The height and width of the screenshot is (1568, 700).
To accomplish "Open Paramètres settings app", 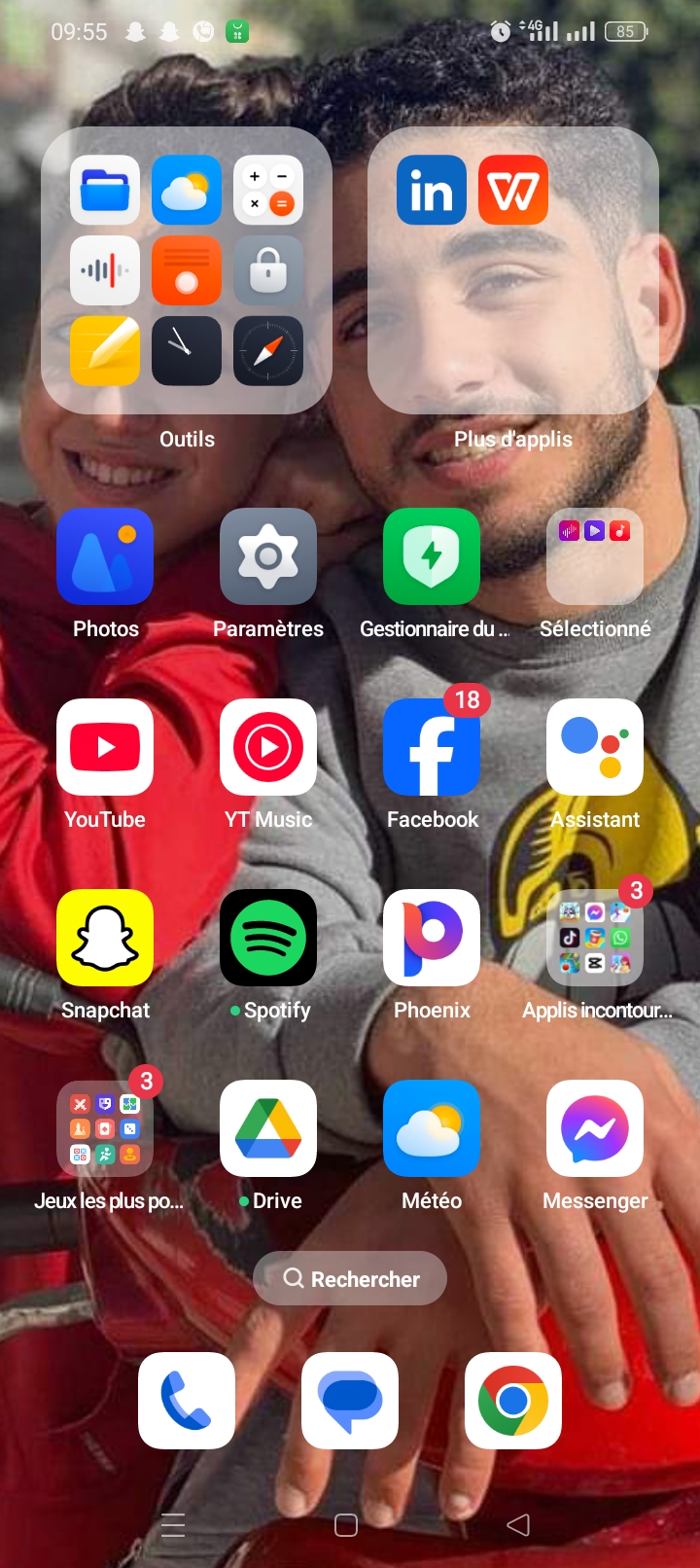I will (268, 556).
